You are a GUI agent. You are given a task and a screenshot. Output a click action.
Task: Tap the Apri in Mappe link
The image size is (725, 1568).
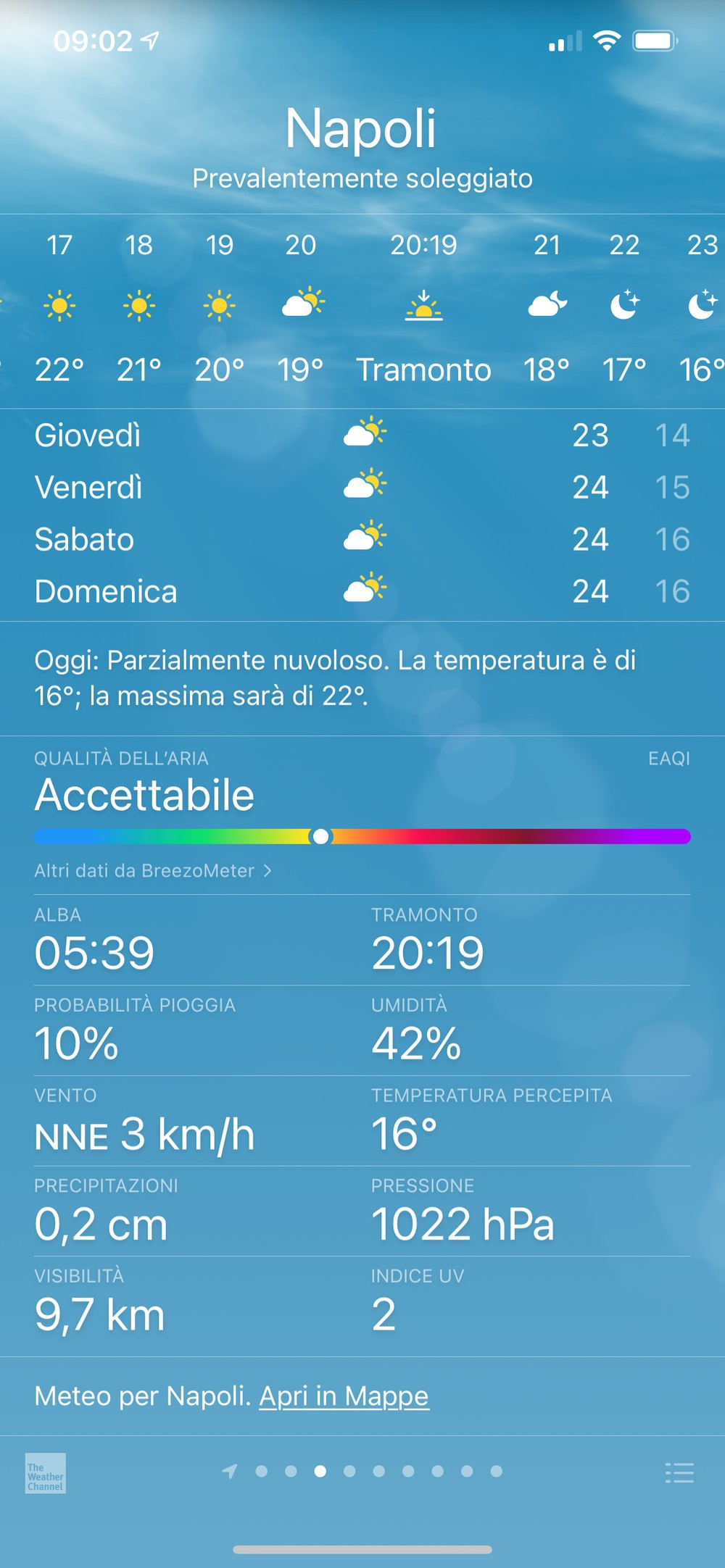(x=344, y=1396)
